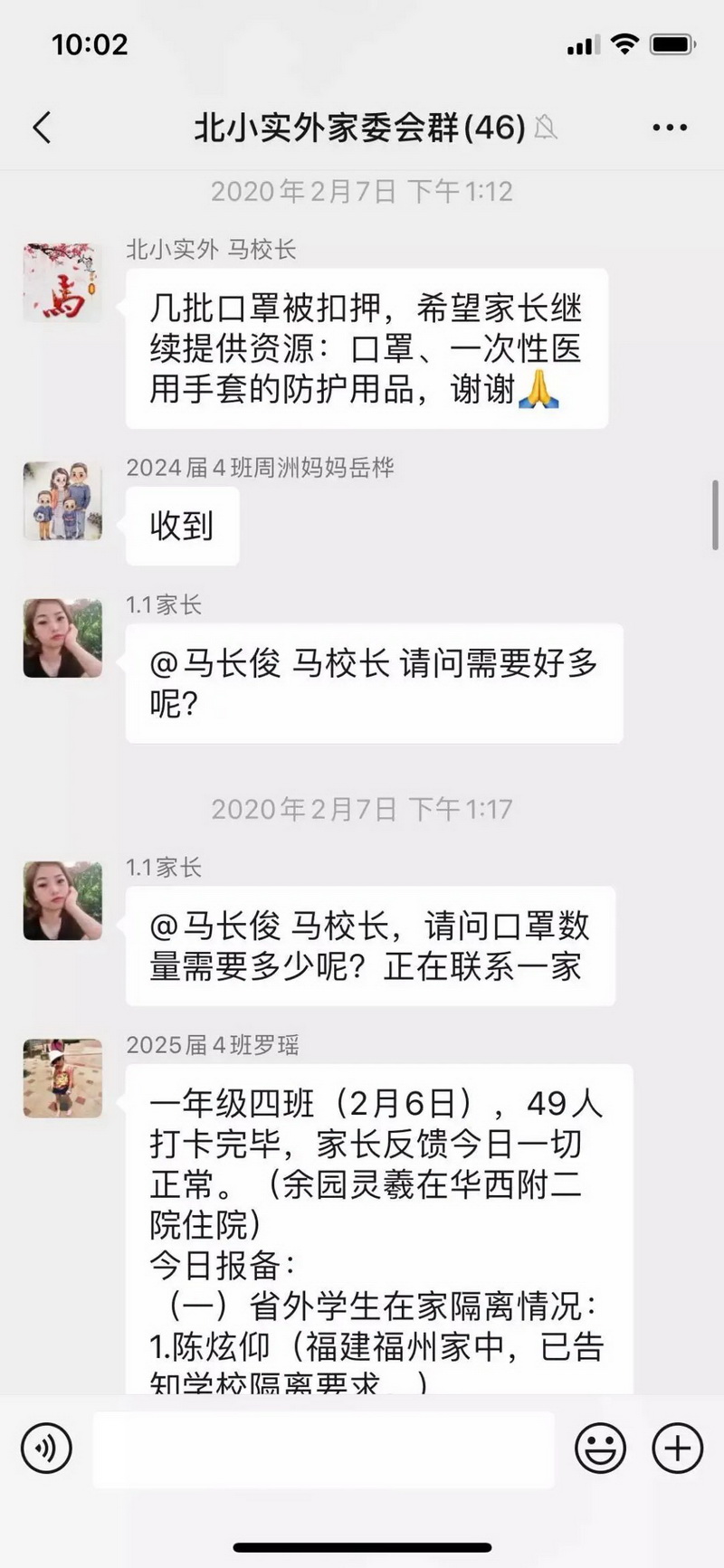Open 马校长's profile avatar
The image size is (724, 1568).
(62, 282)
